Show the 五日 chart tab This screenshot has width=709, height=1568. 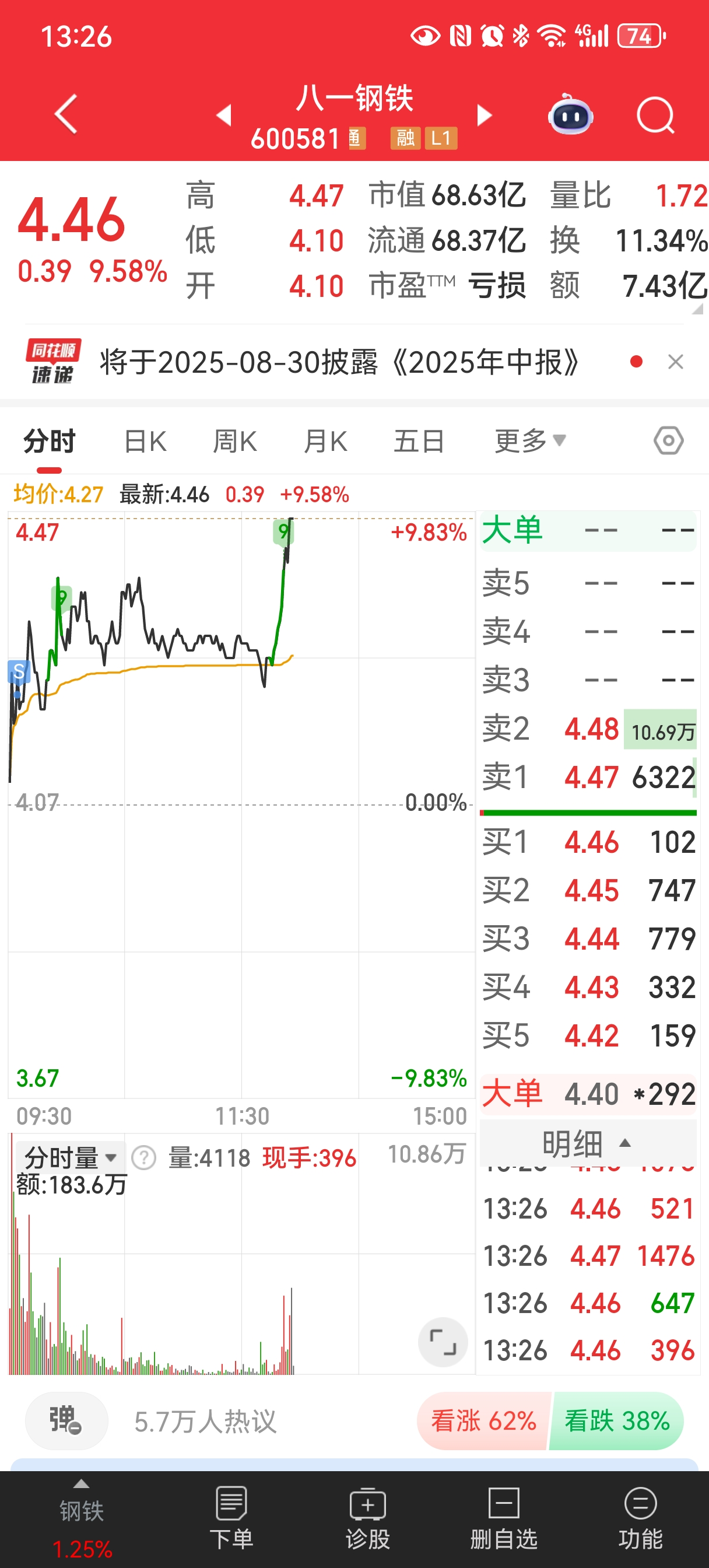click(419, 442)
